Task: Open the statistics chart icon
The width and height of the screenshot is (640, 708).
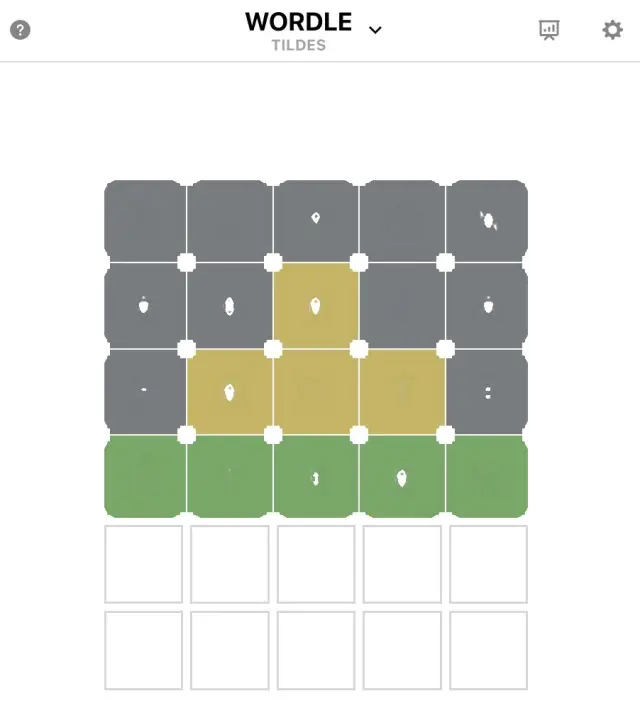Action: 549,30
